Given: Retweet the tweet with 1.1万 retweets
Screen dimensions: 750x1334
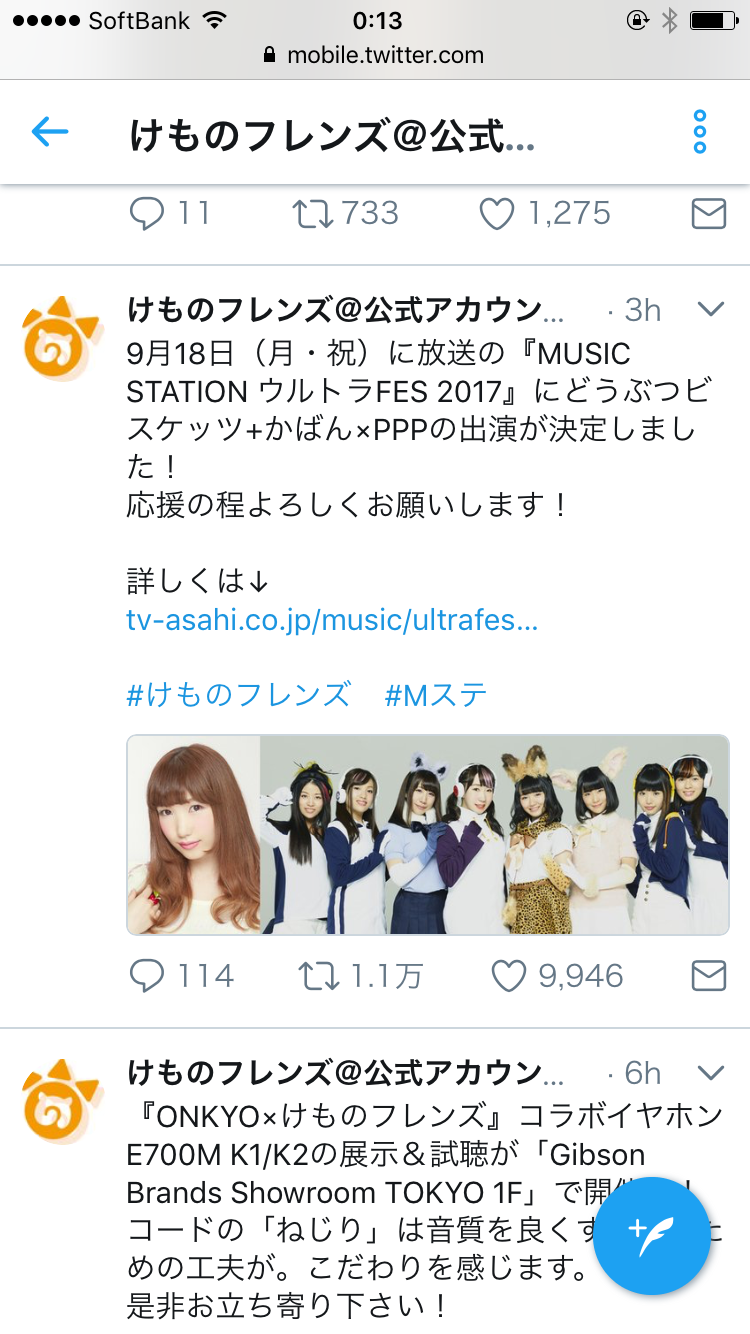Looking at the screenshot, I should pos(319,976).
